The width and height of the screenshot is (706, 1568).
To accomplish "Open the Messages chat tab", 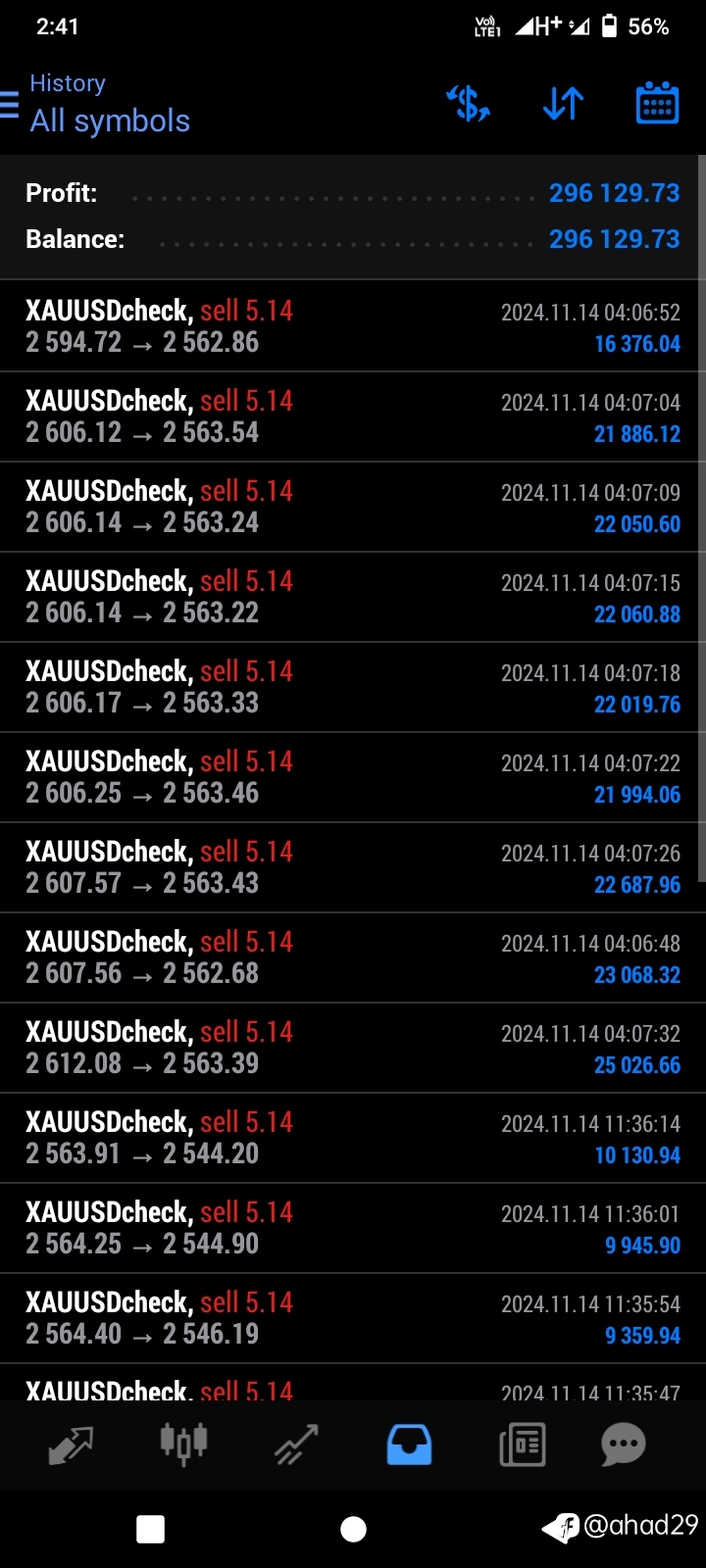I will (x=624, y=1445).
